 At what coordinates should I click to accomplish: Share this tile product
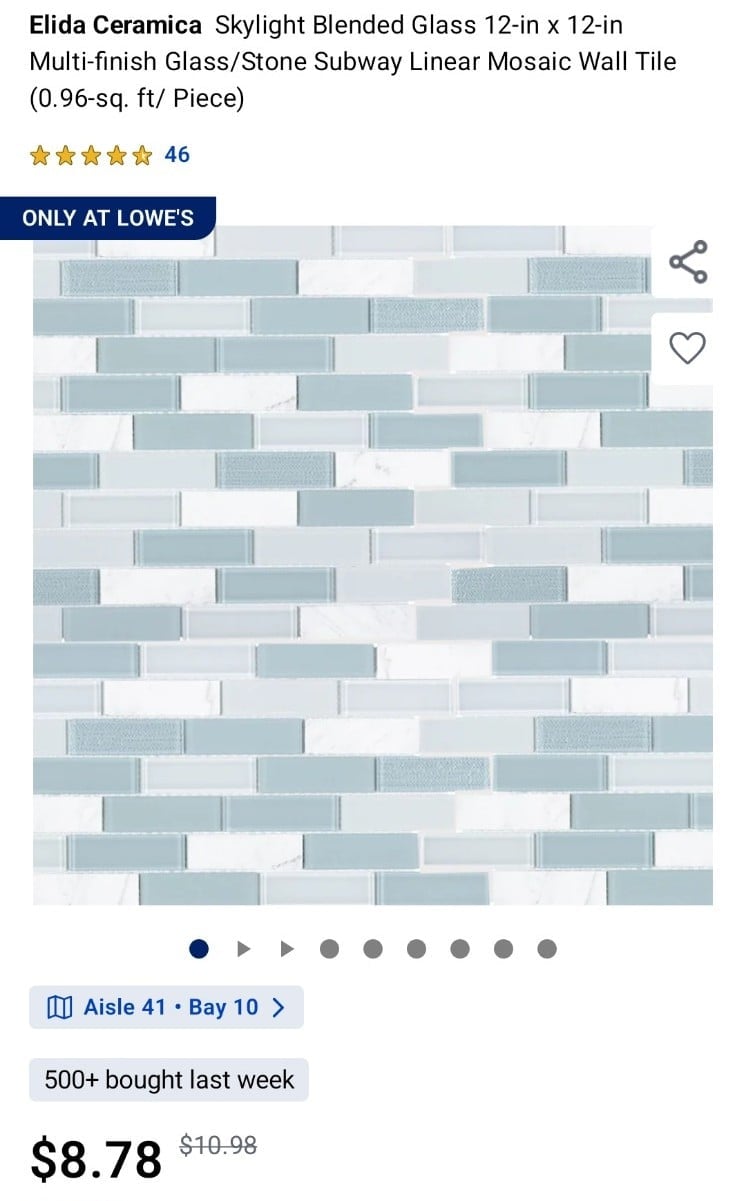(x=688, y=262)
